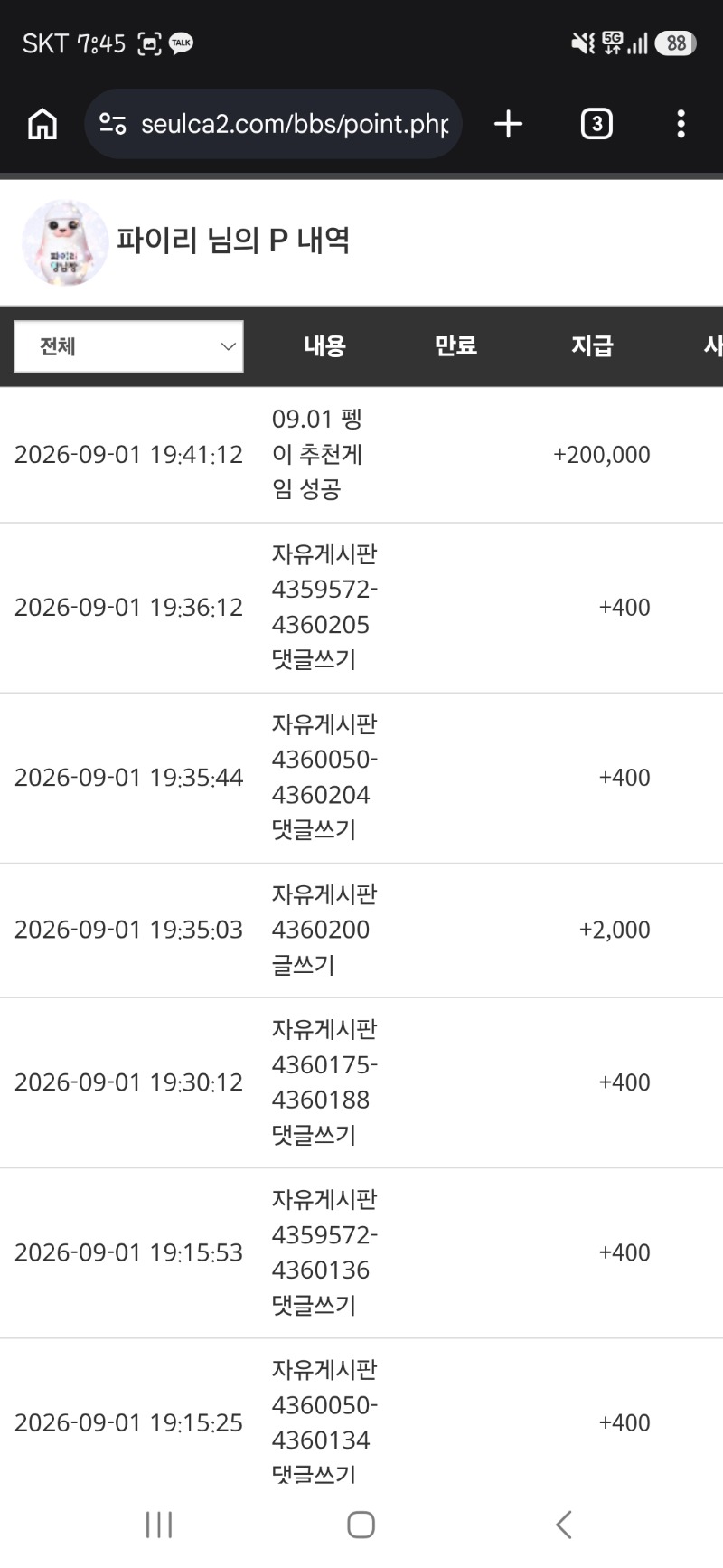Open recent apps from the navigation bar
723x1568 pixels.
click(x=159, y=1525)
